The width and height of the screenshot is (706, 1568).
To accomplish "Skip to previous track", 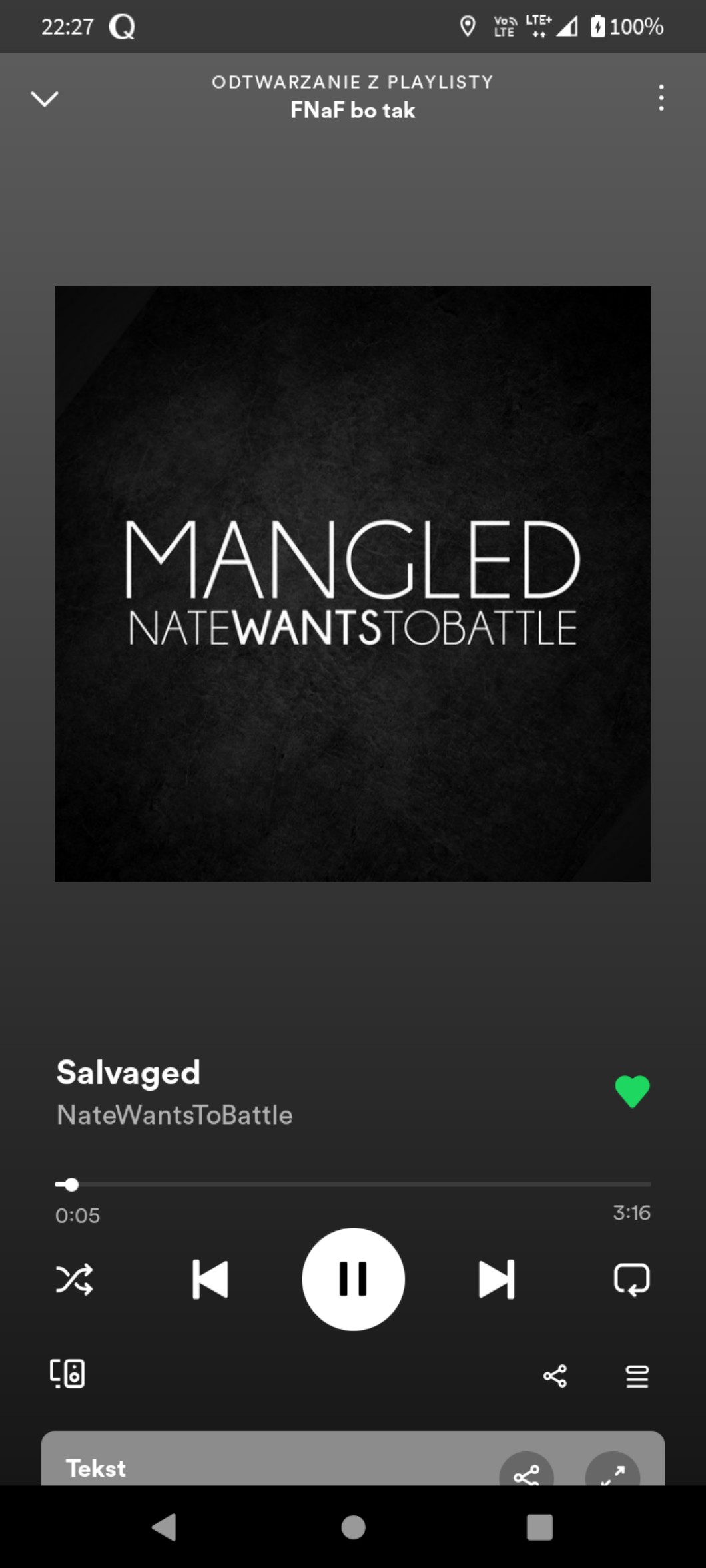I will click(x=210, y=1279).
